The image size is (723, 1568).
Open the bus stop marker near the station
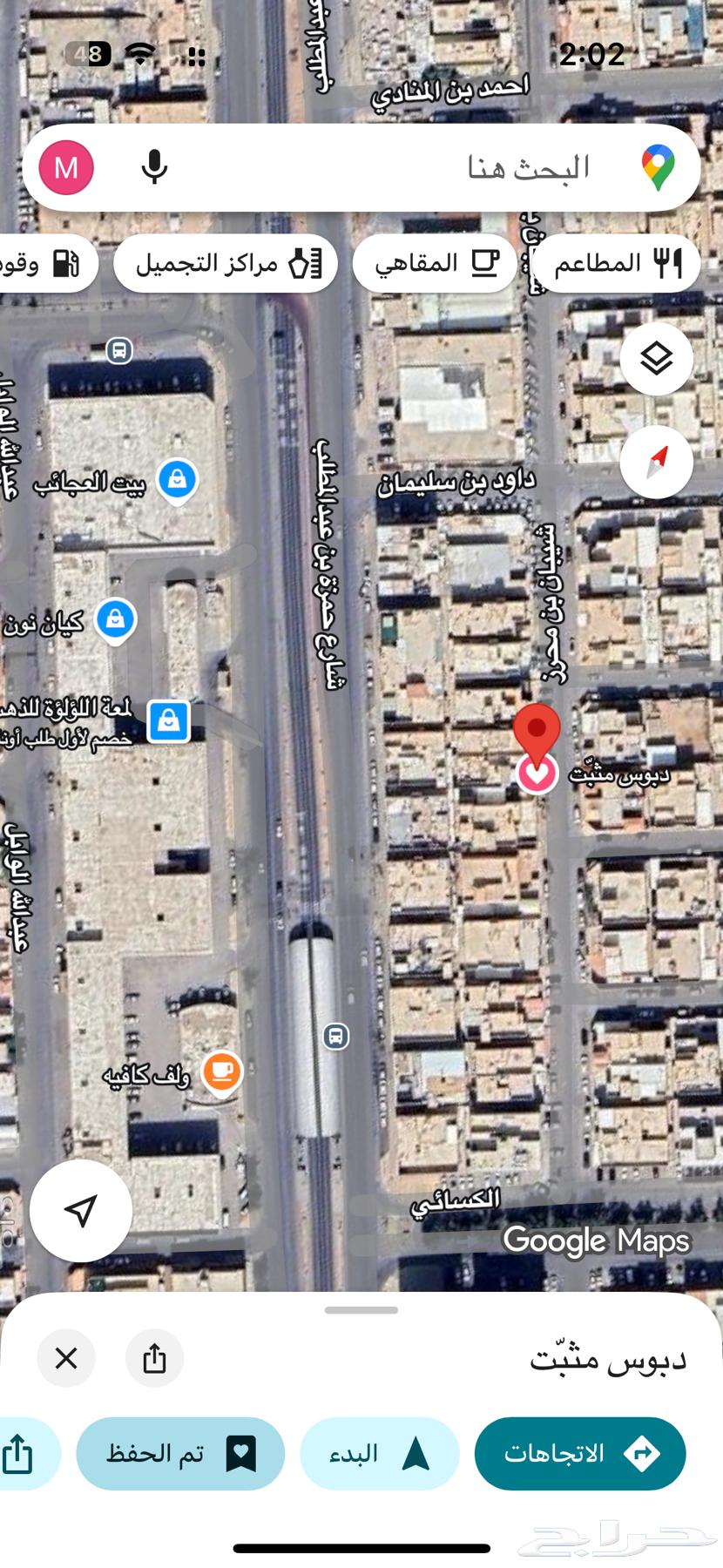coord(336,1037)
